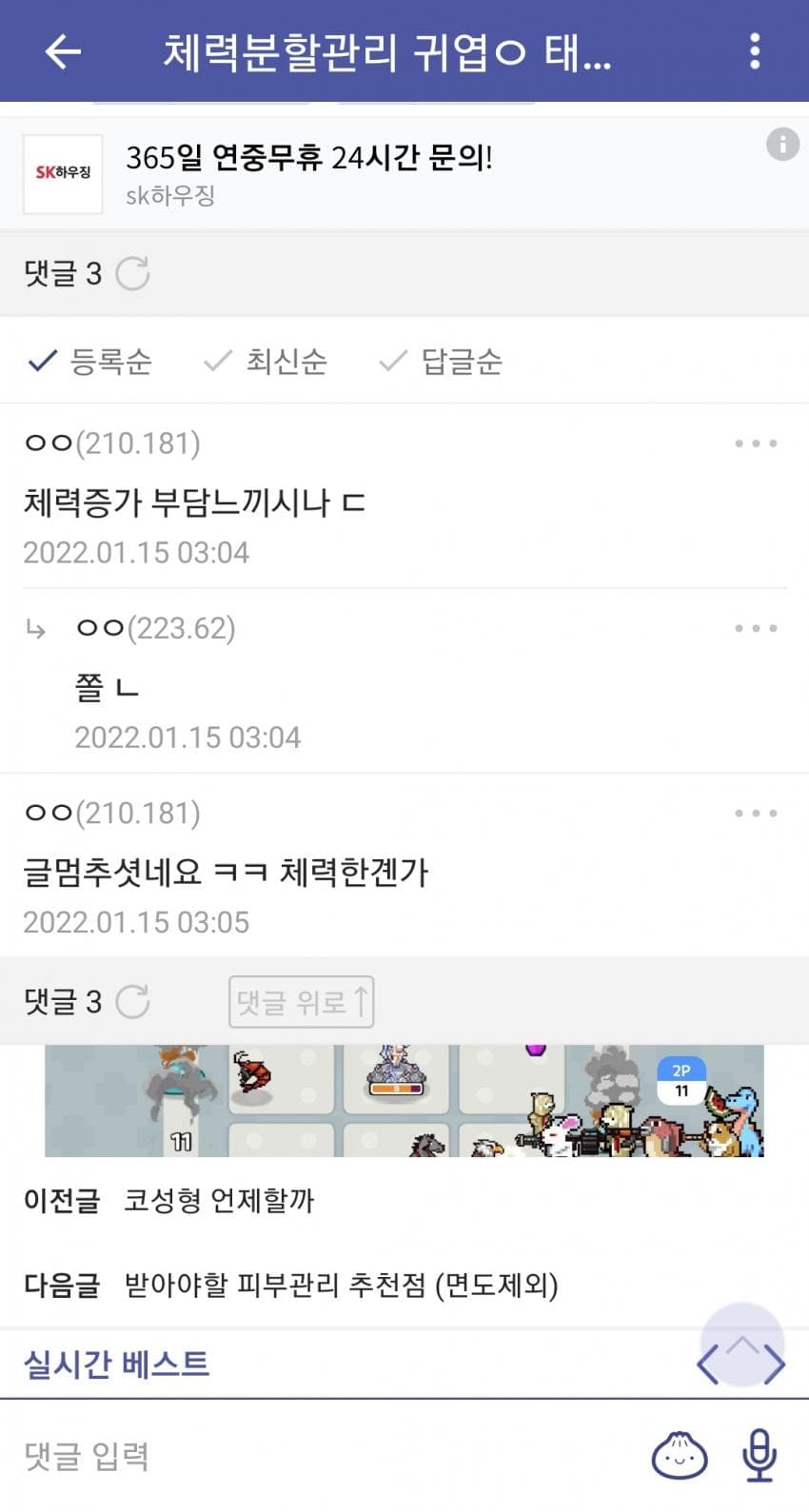Tap the ad info icon
The height and width of the screenshot is (1512, 809).
click(x=782, y=145)
